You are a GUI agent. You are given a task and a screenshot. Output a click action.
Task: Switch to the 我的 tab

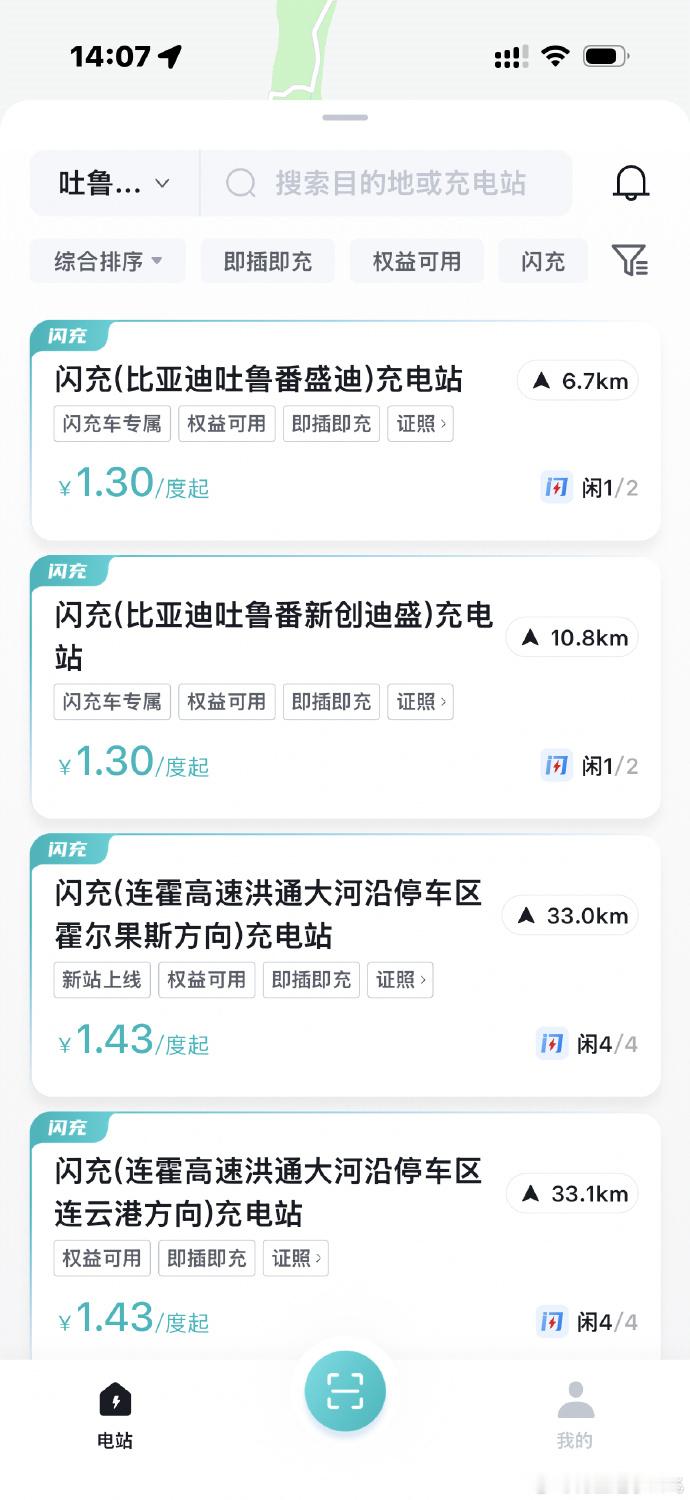pos(575,1415)
